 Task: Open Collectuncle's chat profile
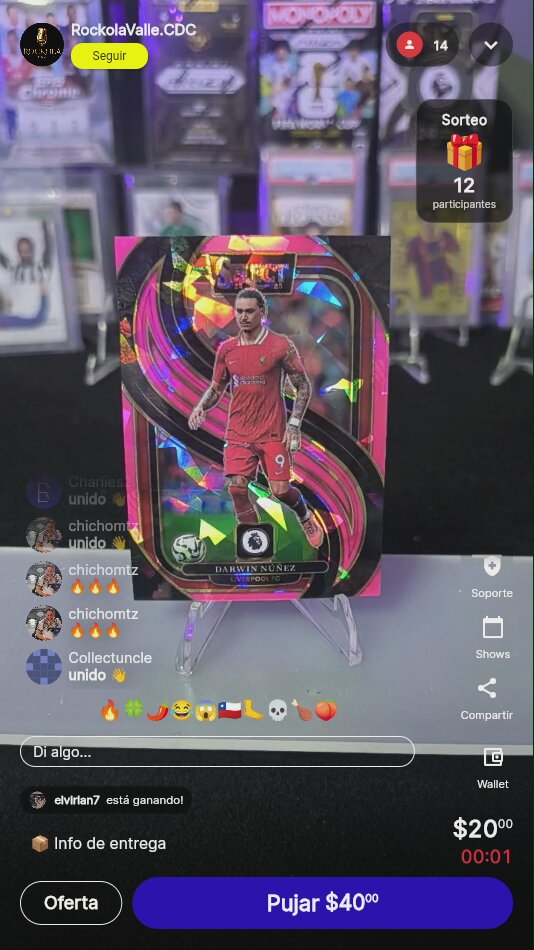44,666
